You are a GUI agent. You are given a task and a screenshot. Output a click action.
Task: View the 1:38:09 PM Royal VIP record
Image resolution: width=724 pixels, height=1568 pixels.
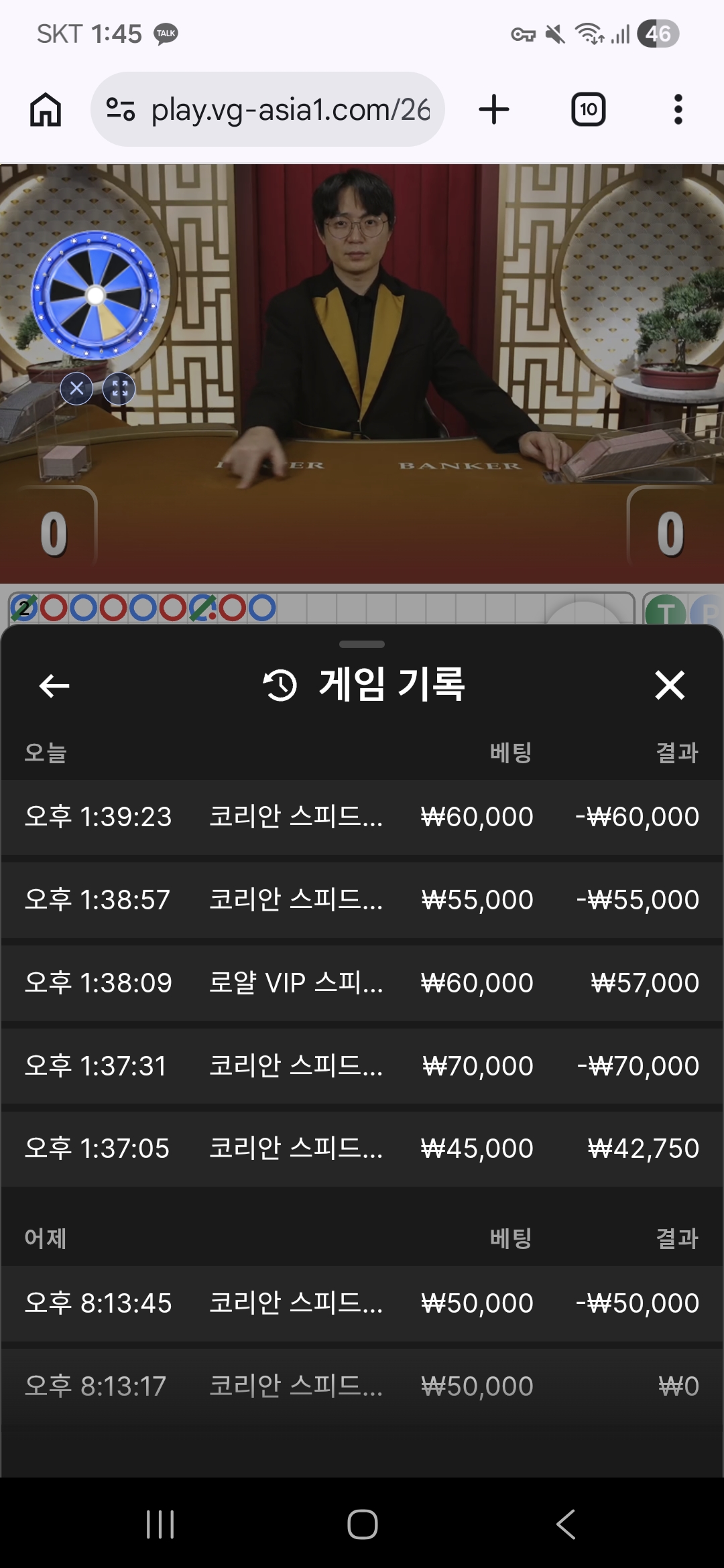point(362,983)
